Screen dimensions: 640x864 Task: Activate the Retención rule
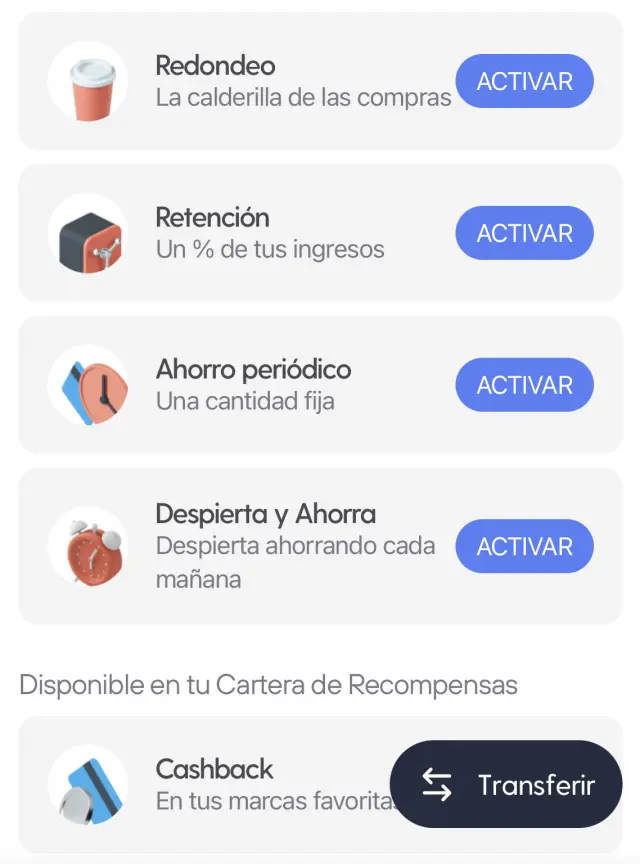coord(524,233)
